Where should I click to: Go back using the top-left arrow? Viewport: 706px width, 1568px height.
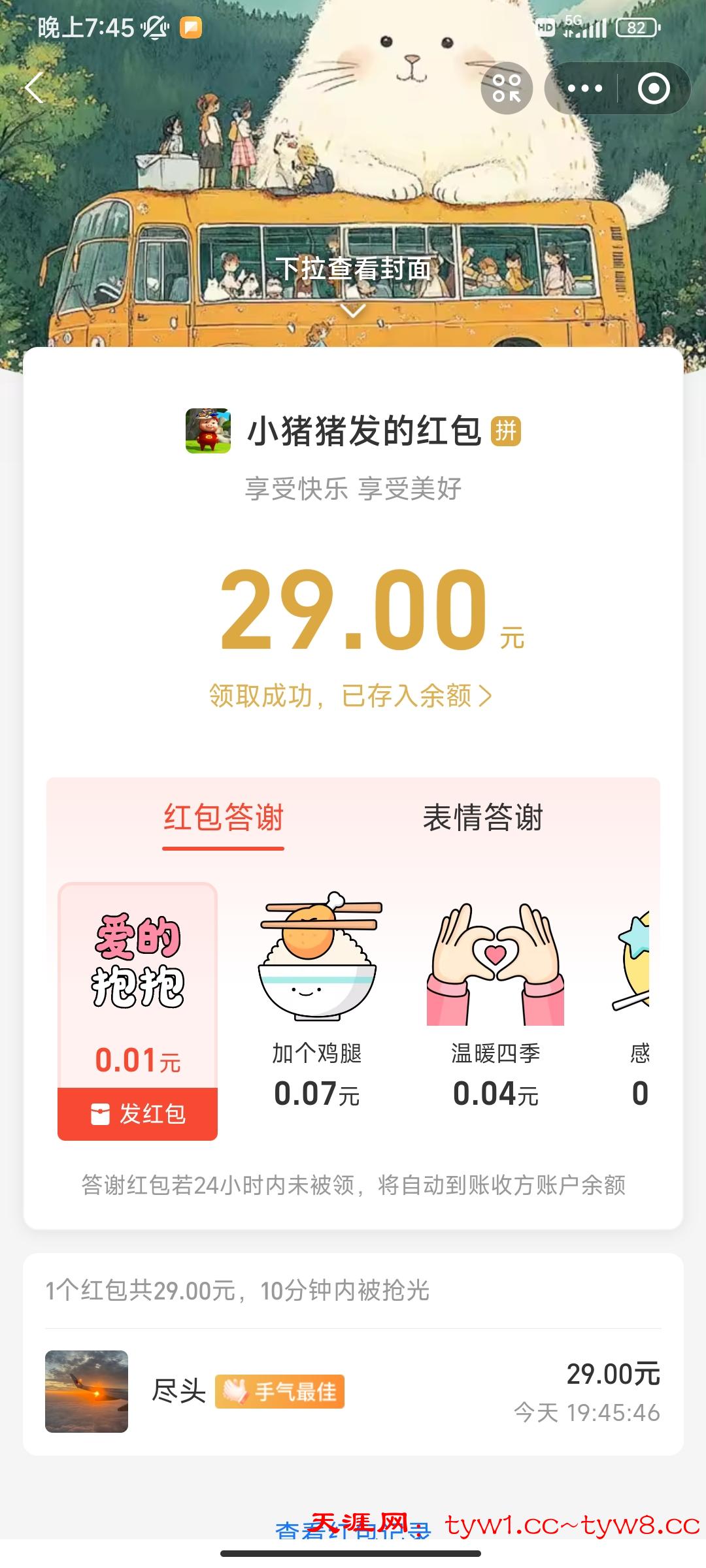pyautogui.click(x=34, y=88)
